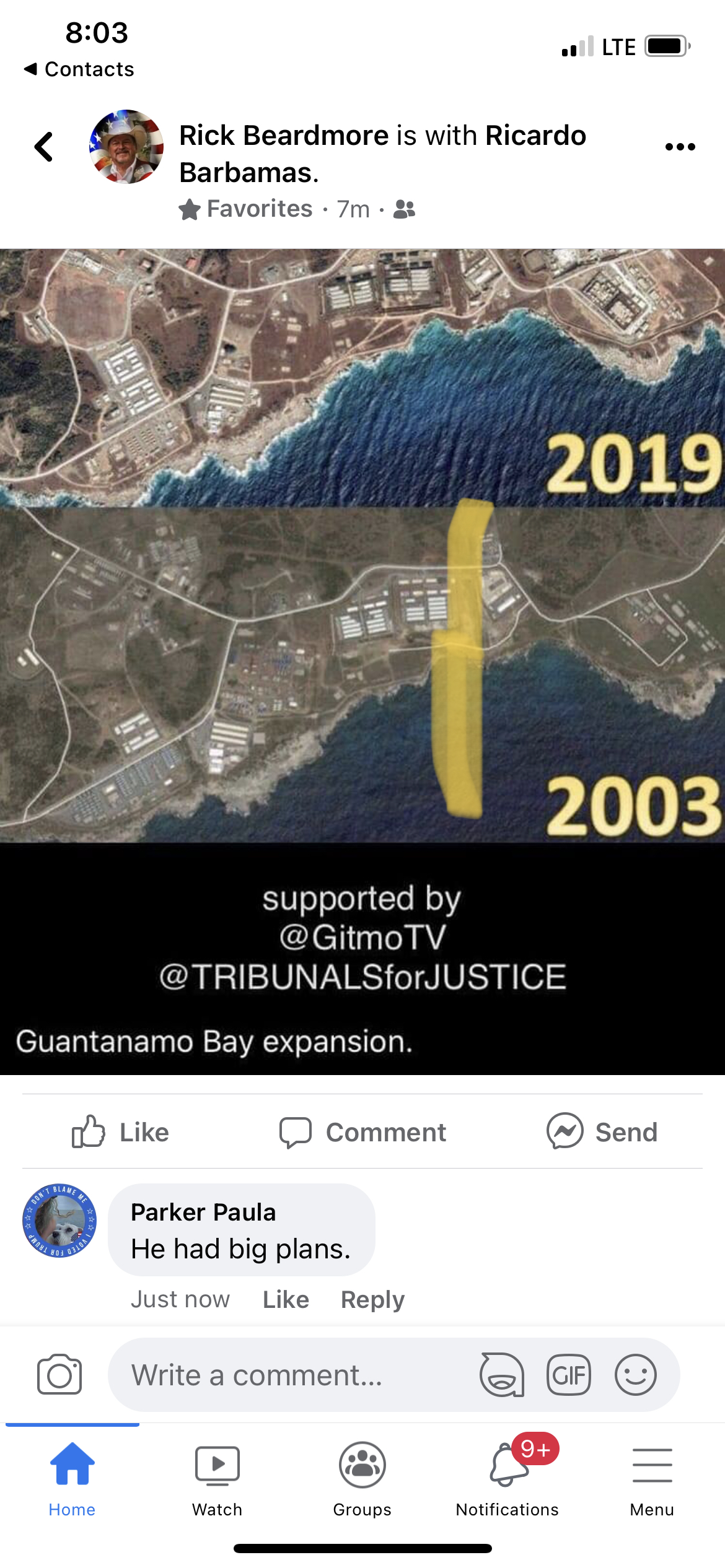Add a GIF to the comment
The width and height of the screenshot is (725, 1568).
pyautogui.click(x=568, y=1375)
